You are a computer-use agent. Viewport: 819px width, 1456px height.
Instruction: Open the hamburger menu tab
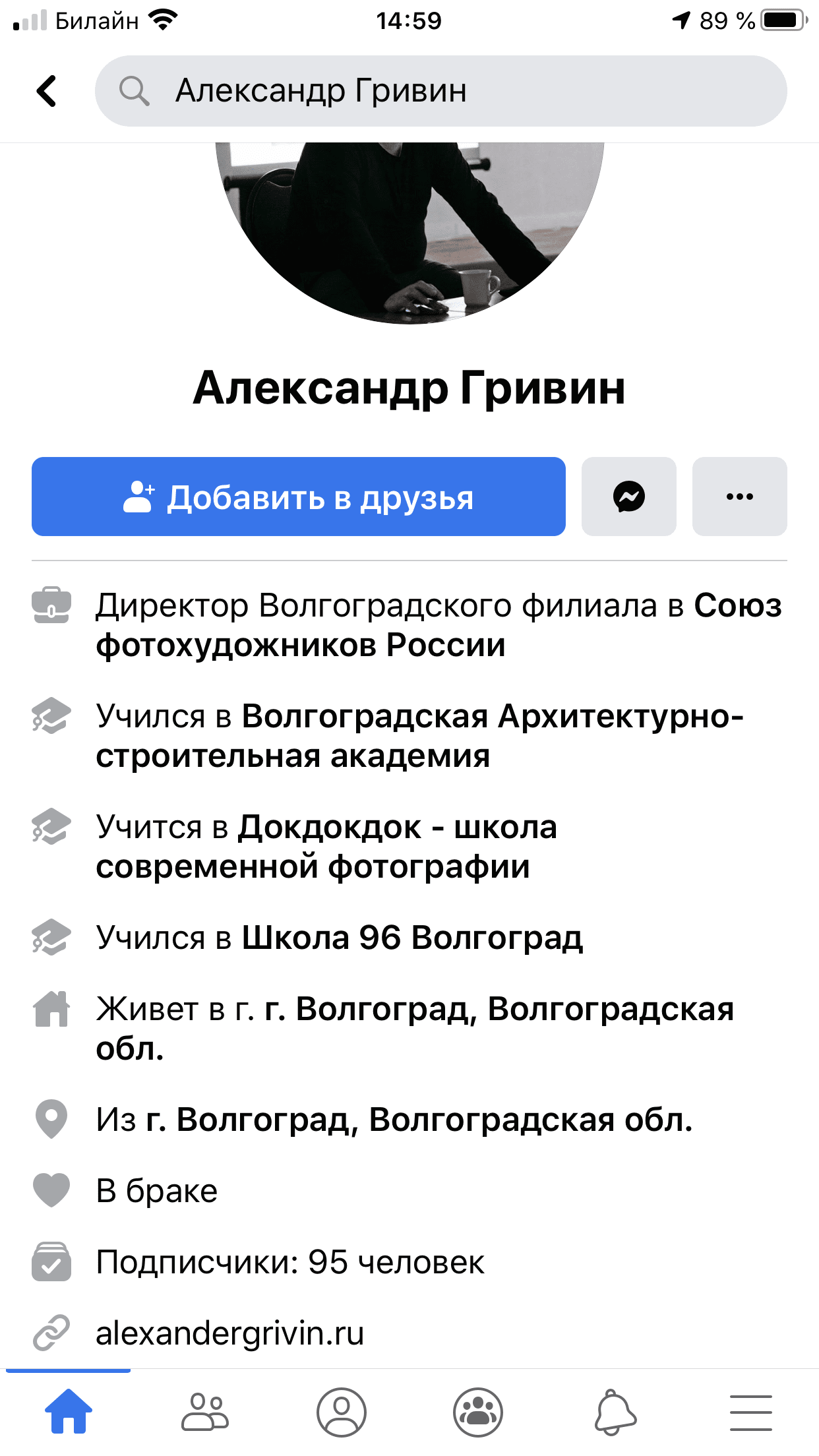(x=751, y=1412)
